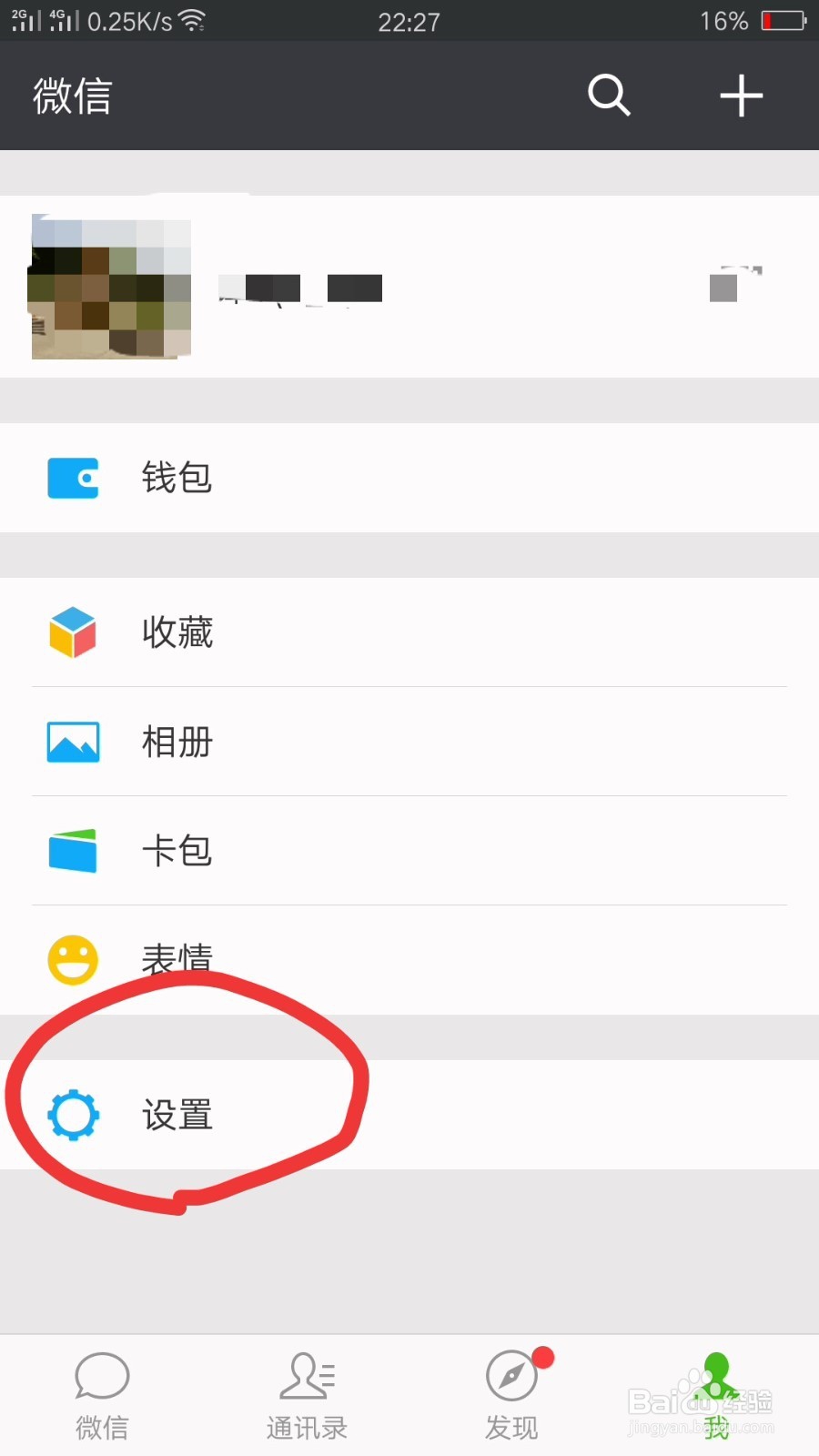The width and height of the screenshot is (819, 1456).
Task: Switch to the Contacts tab
Action: 306,1392
